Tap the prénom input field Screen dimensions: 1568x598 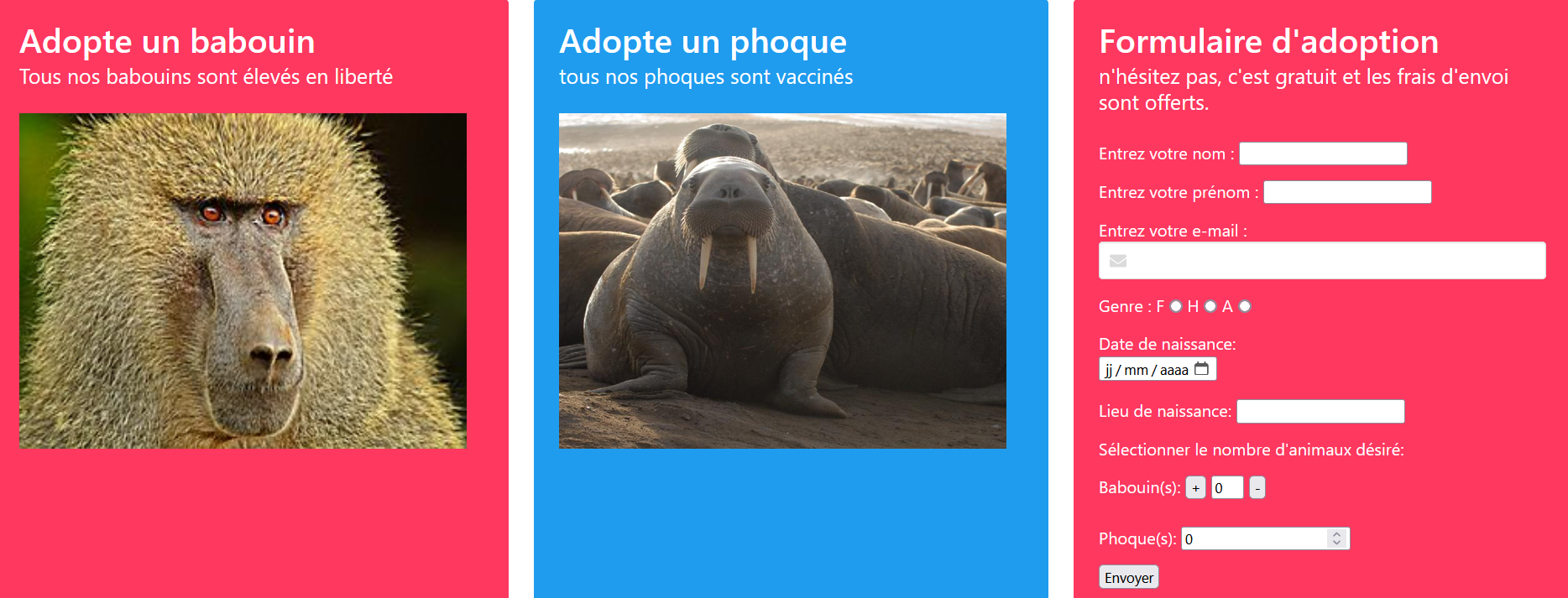[1346, 192]
